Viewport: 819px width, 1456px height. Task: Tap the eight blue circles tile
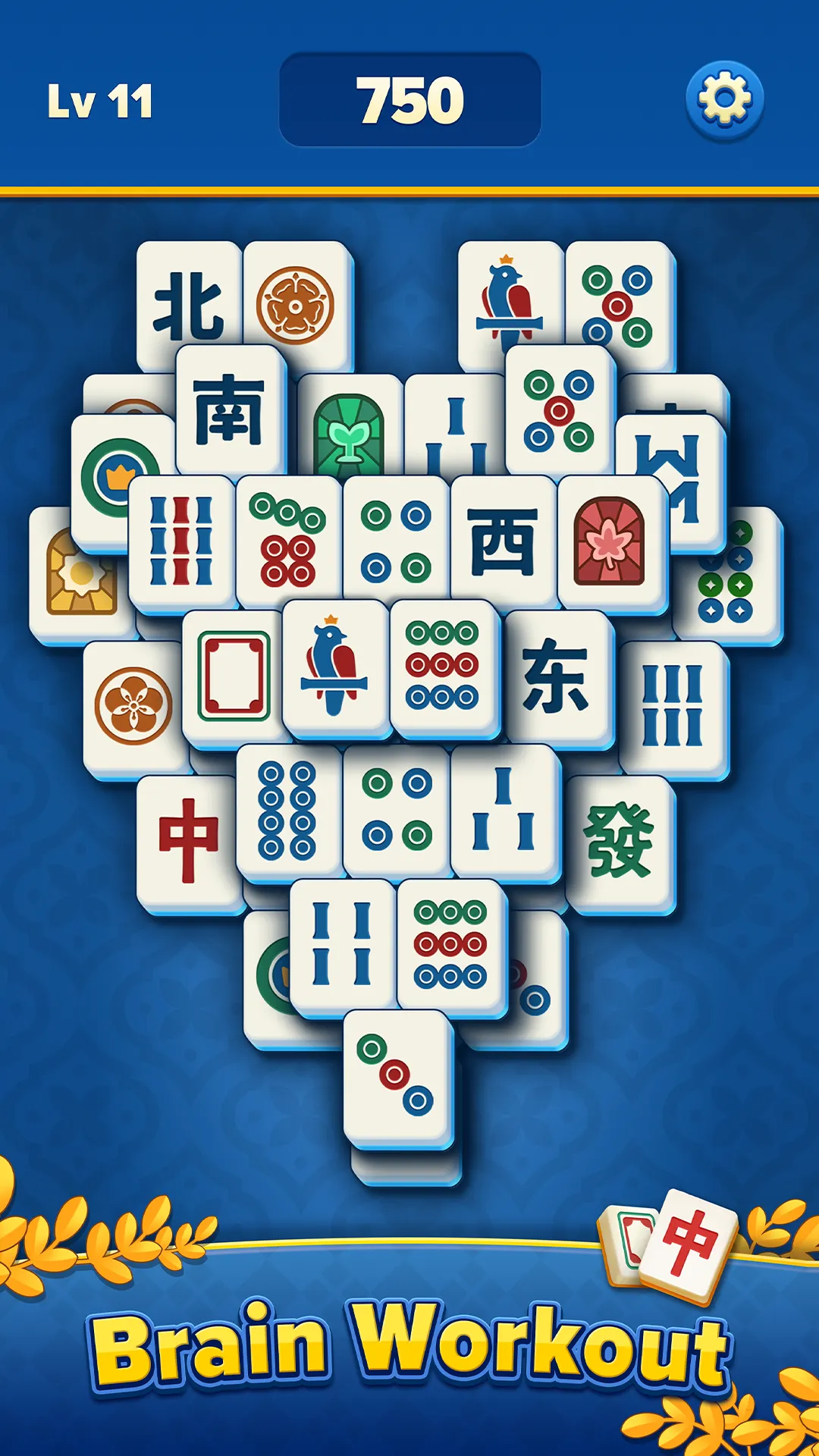pos(287,810)
